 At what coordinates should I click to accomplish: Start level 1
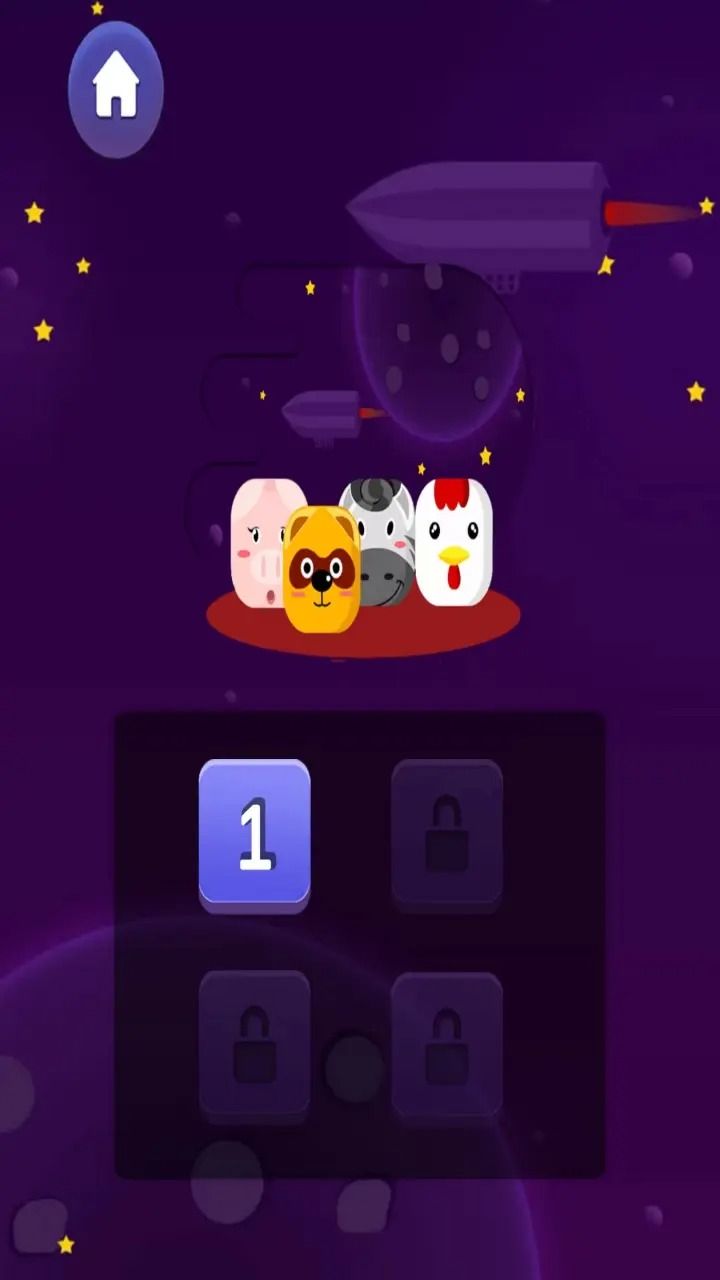point(254,833)
